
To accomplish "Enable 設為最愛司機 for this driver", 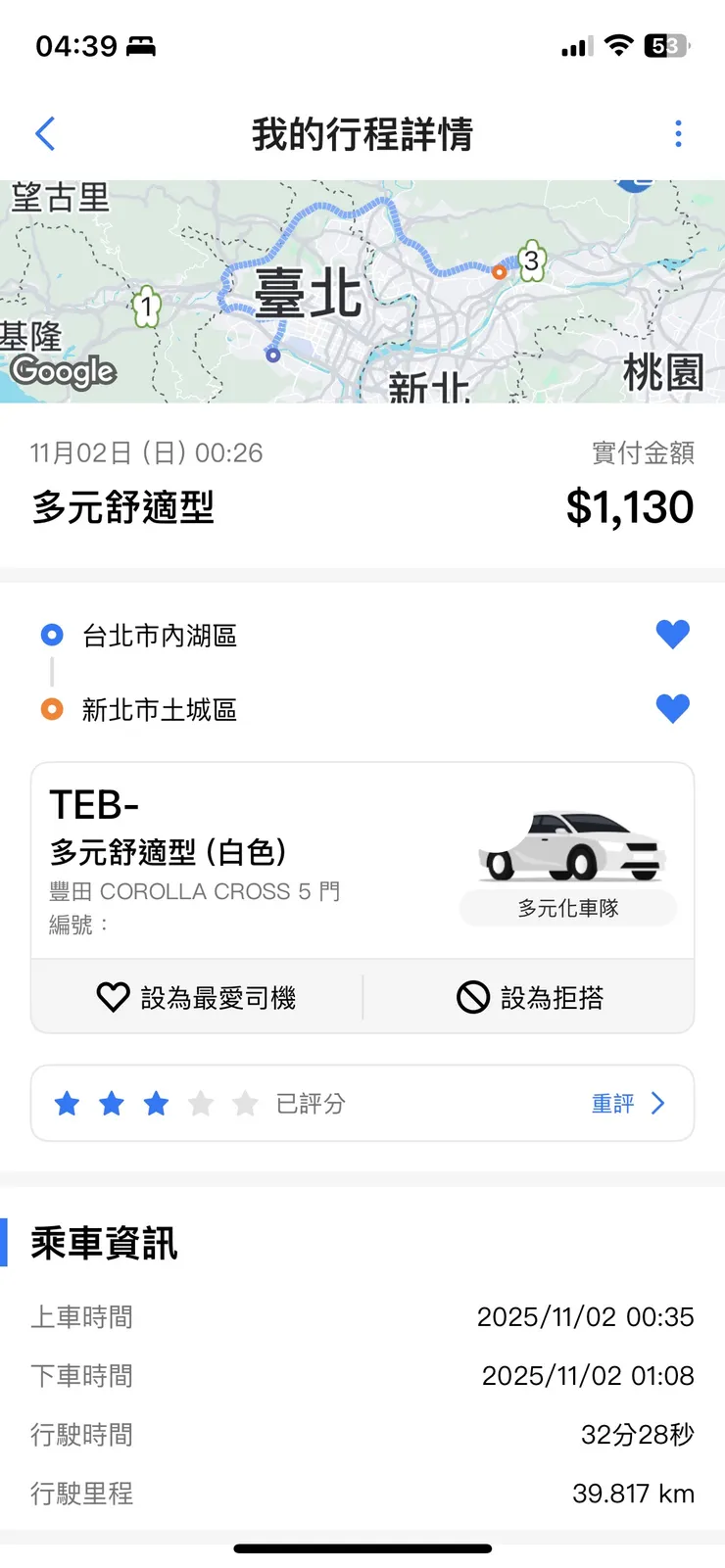I will click(x=196, y=997).
